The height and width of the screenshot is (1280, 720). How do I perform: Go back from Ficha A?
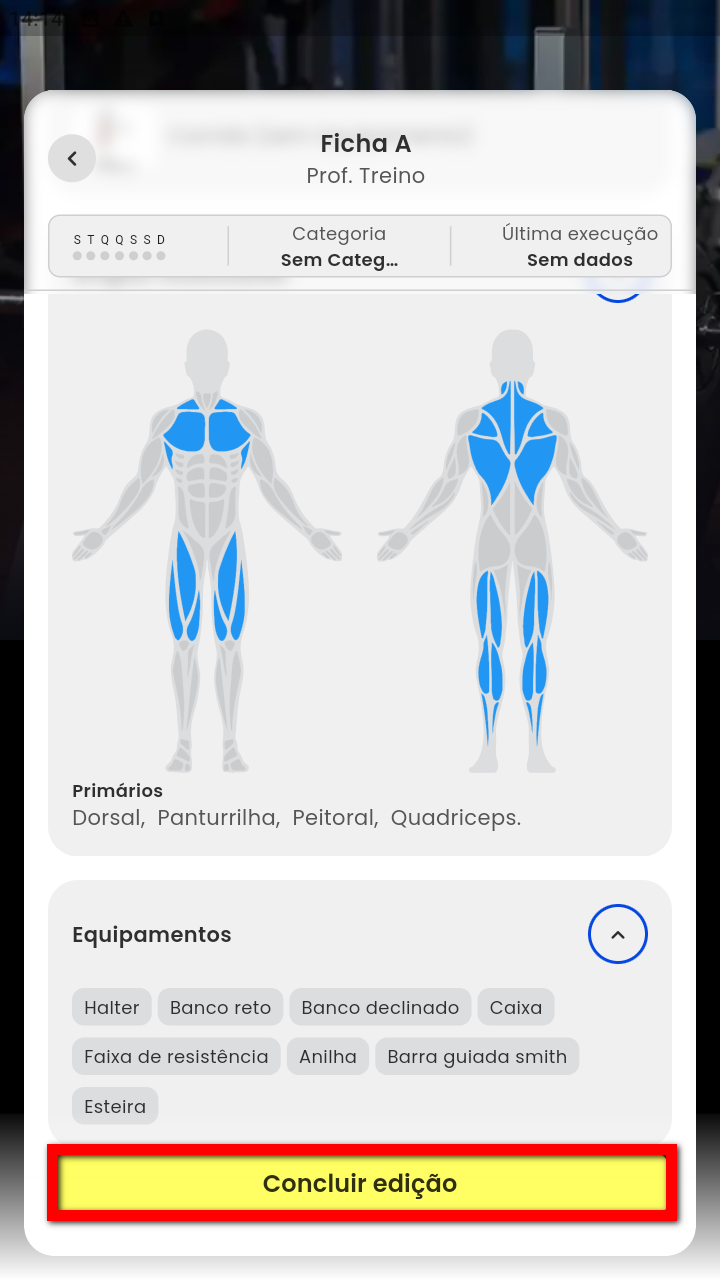pyautogui.click(x=72, y=158)
